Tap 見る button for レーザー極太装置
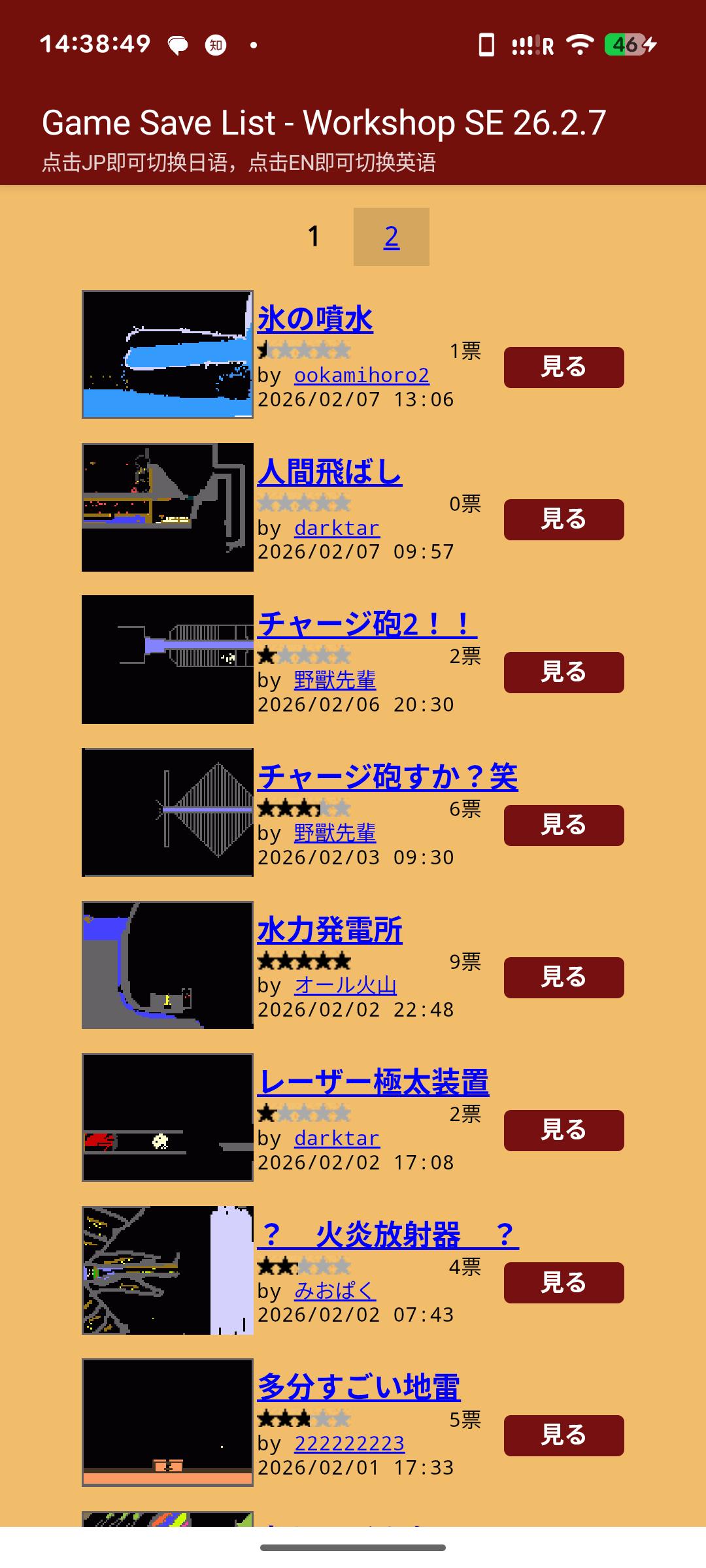 [563, 1130]
